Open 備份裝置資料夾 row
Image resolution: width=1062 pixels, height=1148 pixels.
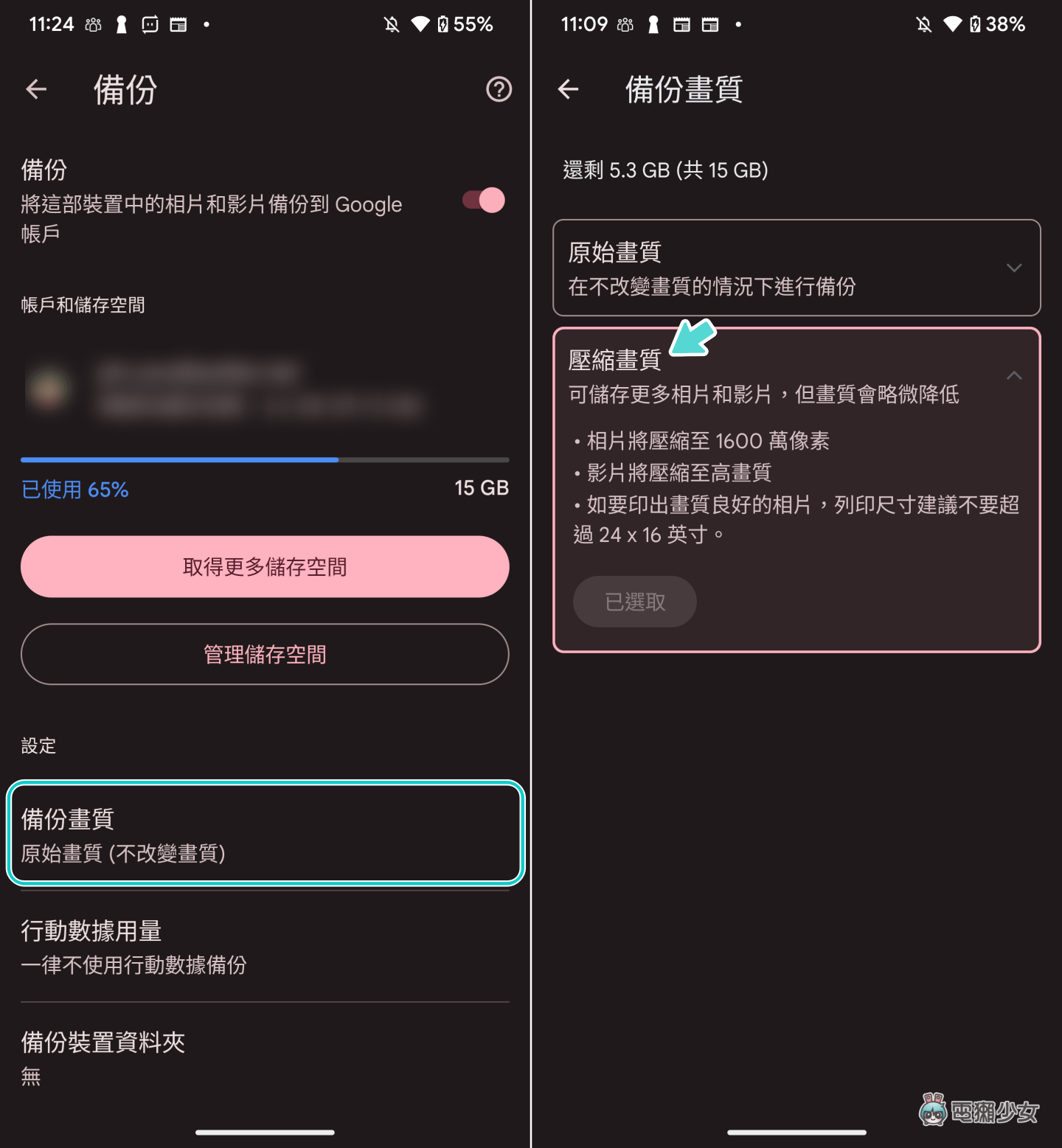tap(265, 1058)
